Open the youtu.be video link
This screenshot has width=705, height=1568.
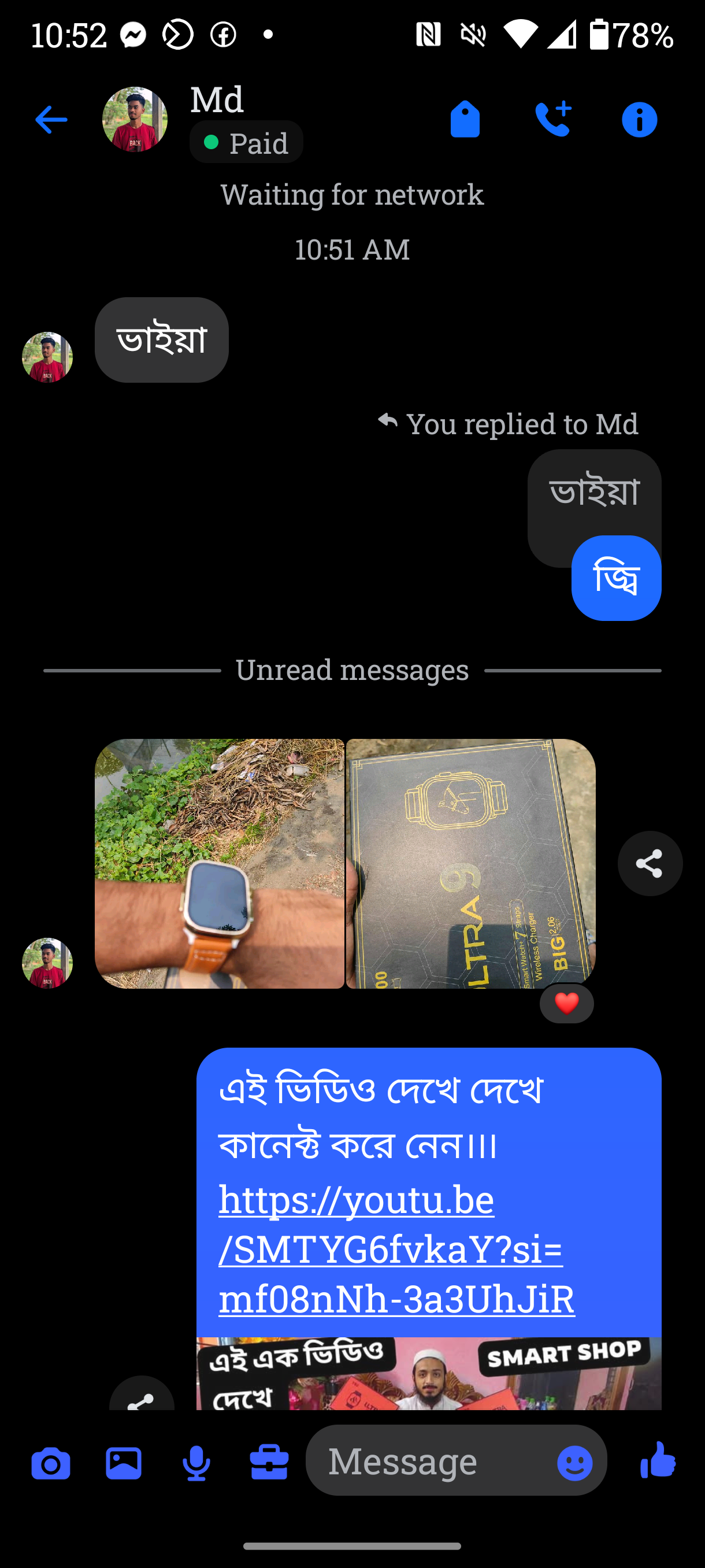coord(396,1248)
